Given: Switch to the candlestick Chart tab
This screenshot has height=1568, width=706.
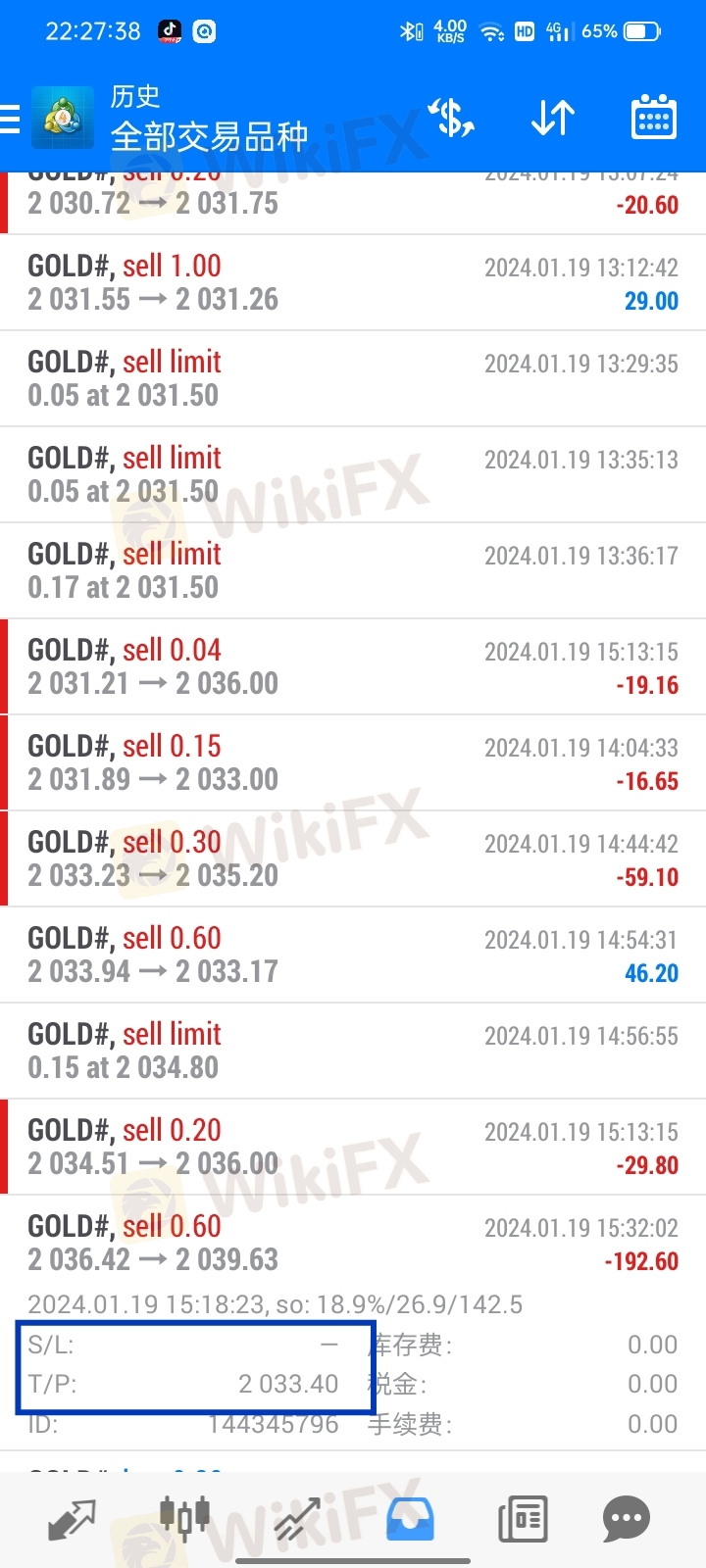Looking at the screenshot, I should pos(184,1519).
